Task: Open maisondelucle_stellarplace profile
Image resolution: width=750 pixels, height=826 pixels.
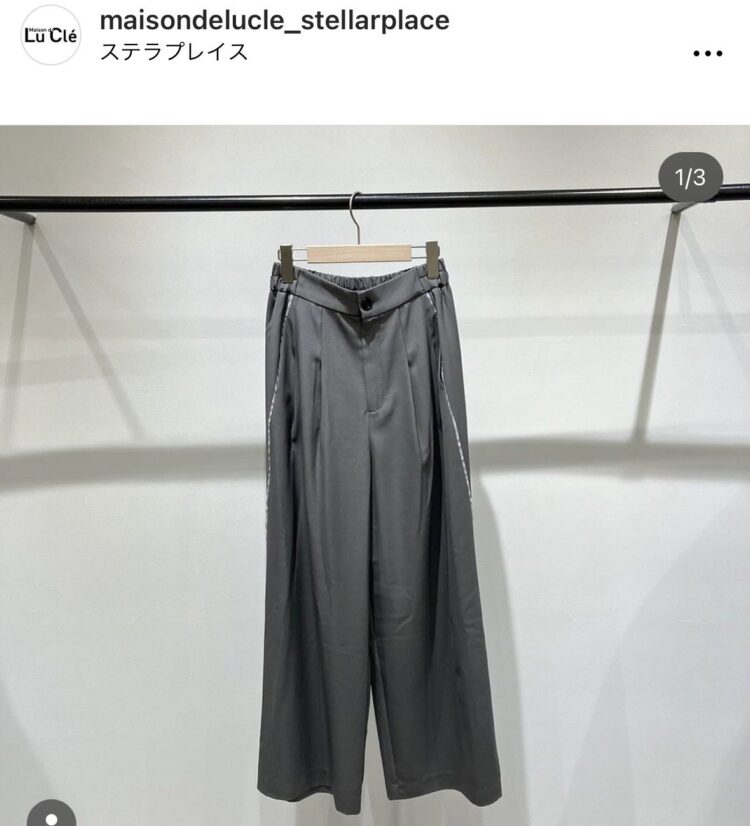Action: [275, 20]
